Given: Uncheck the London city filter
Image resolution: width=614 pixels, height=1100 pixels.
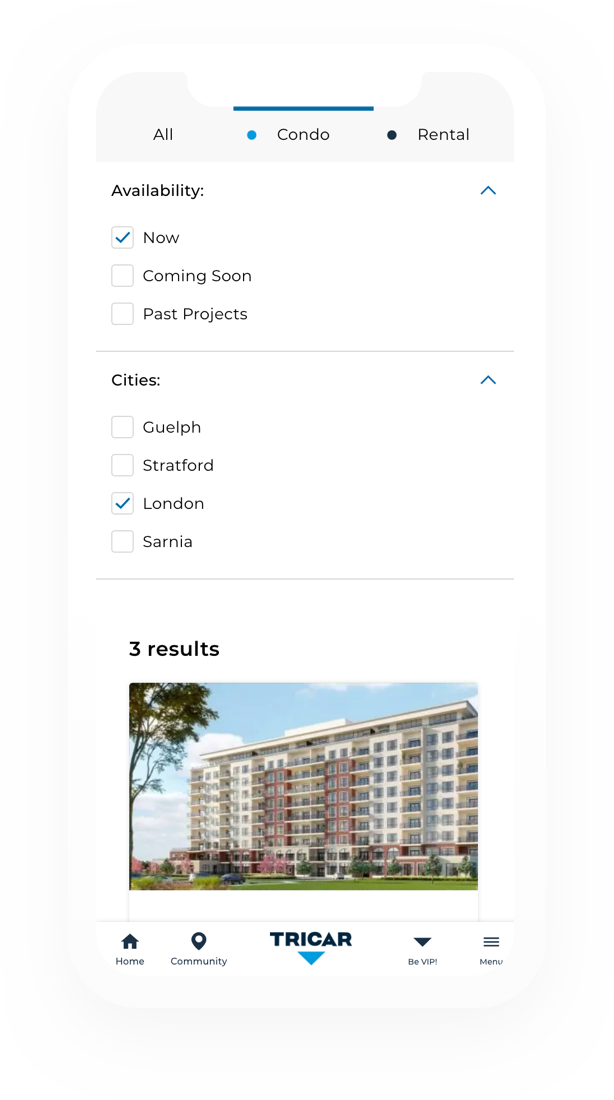Looking at the screenshot, I should [122, 504].
